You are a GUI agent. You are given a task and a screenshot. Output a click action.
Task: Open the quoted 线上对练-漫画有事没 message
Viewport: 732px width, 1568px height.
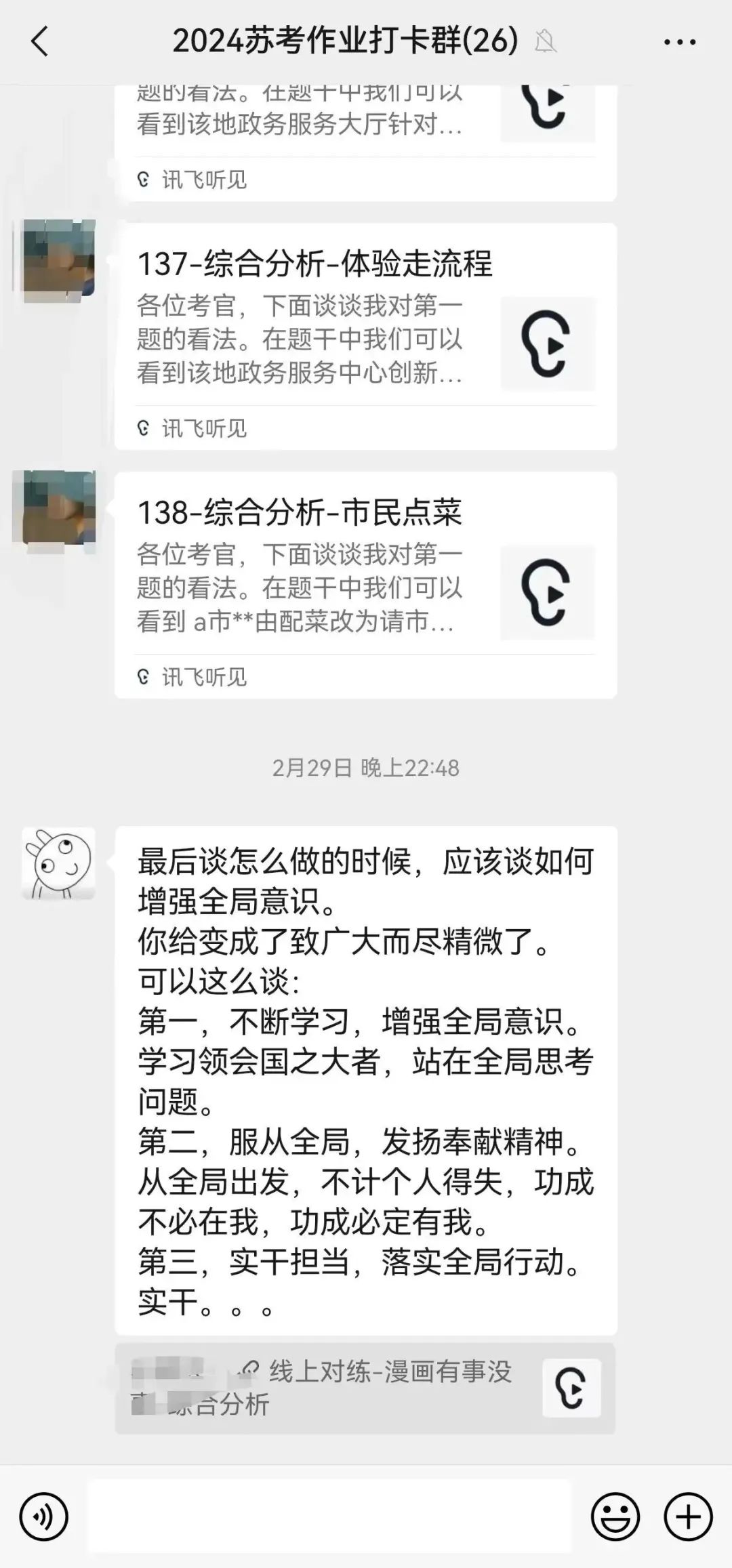pyautogui.click(x=365, y=1388)
